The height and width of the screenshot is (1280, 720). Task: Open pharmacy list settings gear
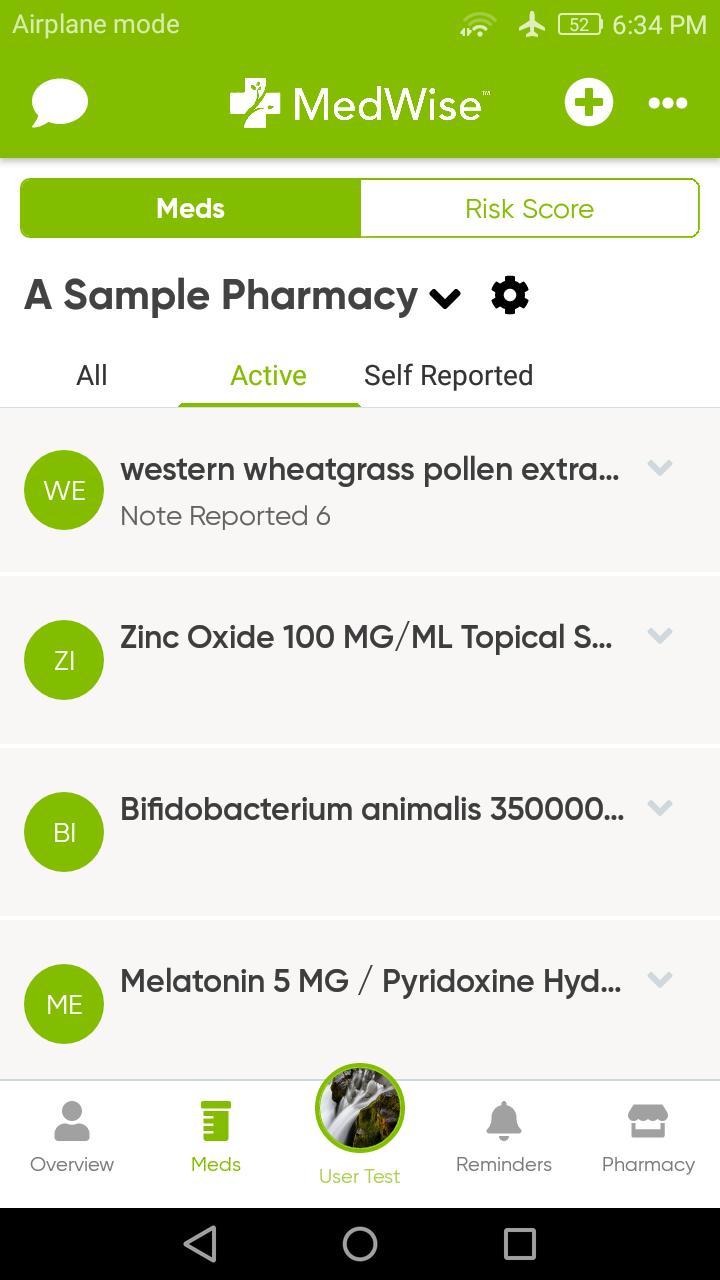[509, 295]
